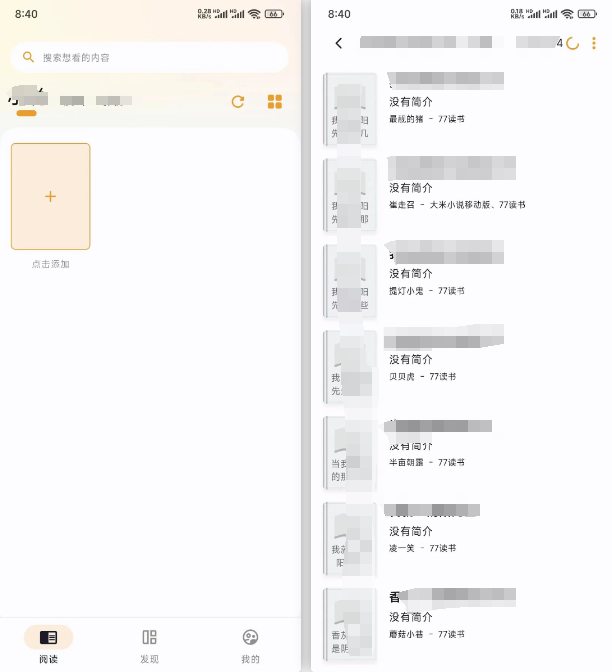
Task: Open the 发现 tab
Action: 149,644
